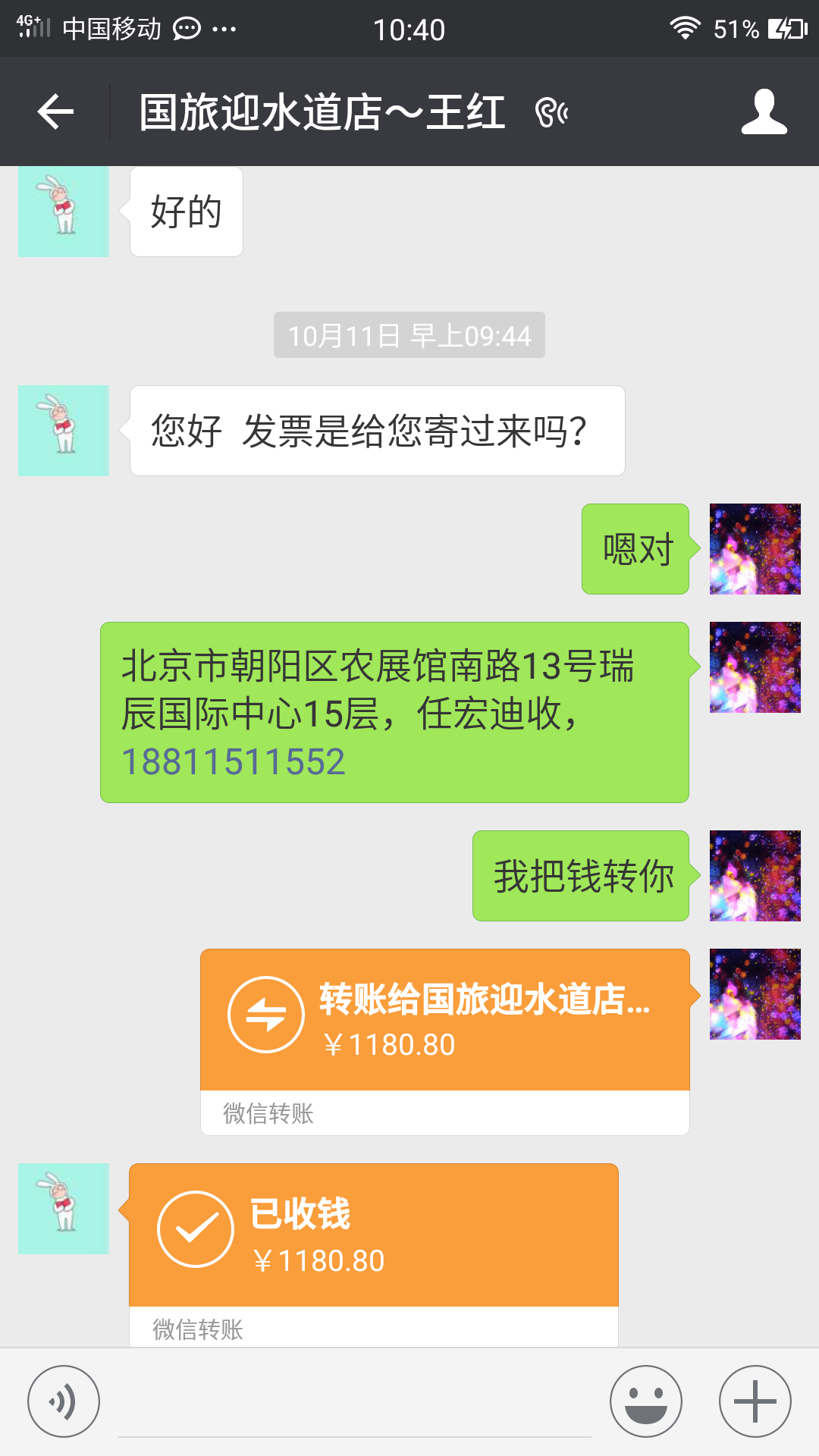Switch to voice message input
Viewport: 819px width, 1456px height.
[64, 1401]
